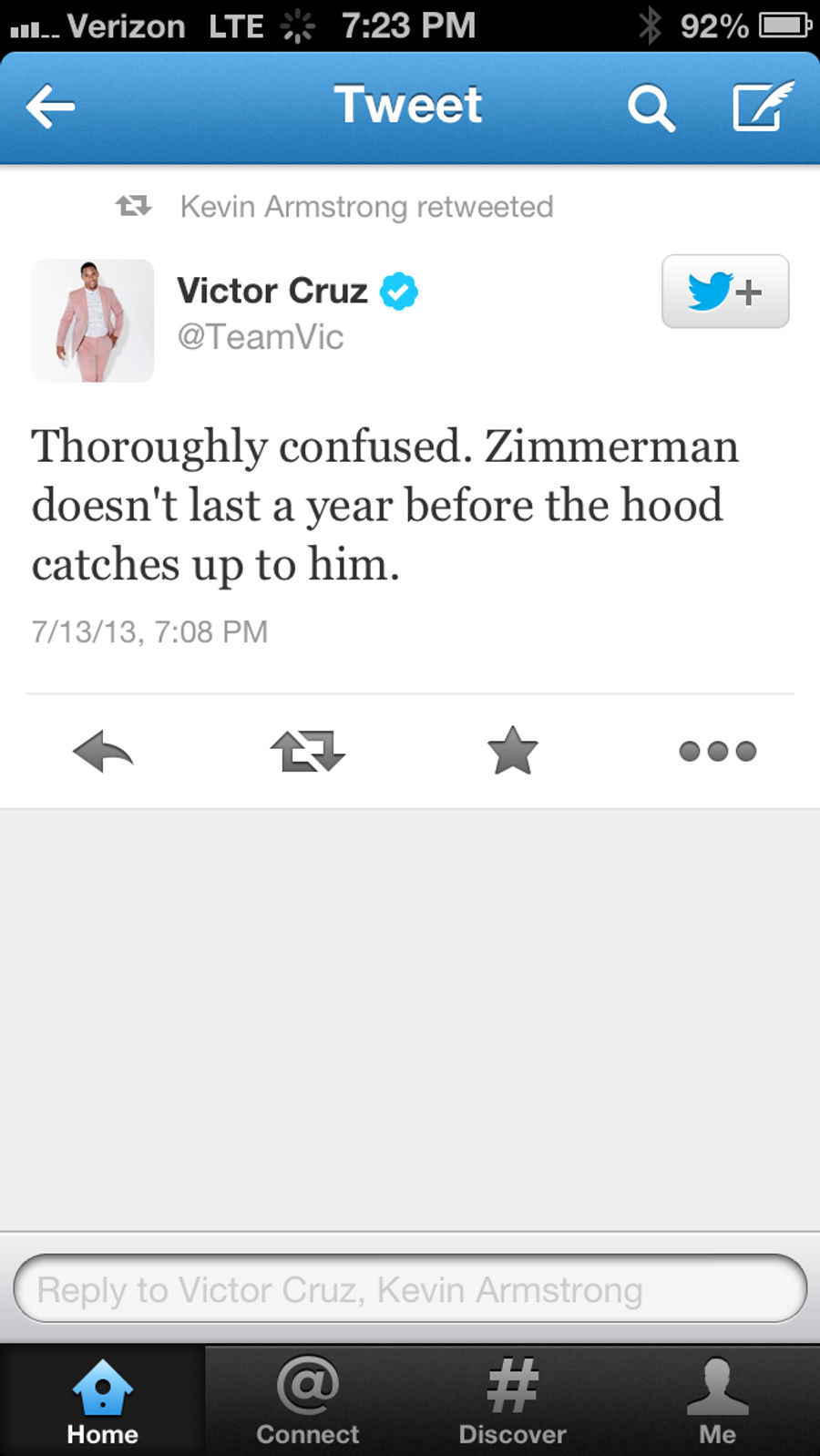
Task: Follow Victor Cruz with the bird button
Action: click(x=724, y=292)
